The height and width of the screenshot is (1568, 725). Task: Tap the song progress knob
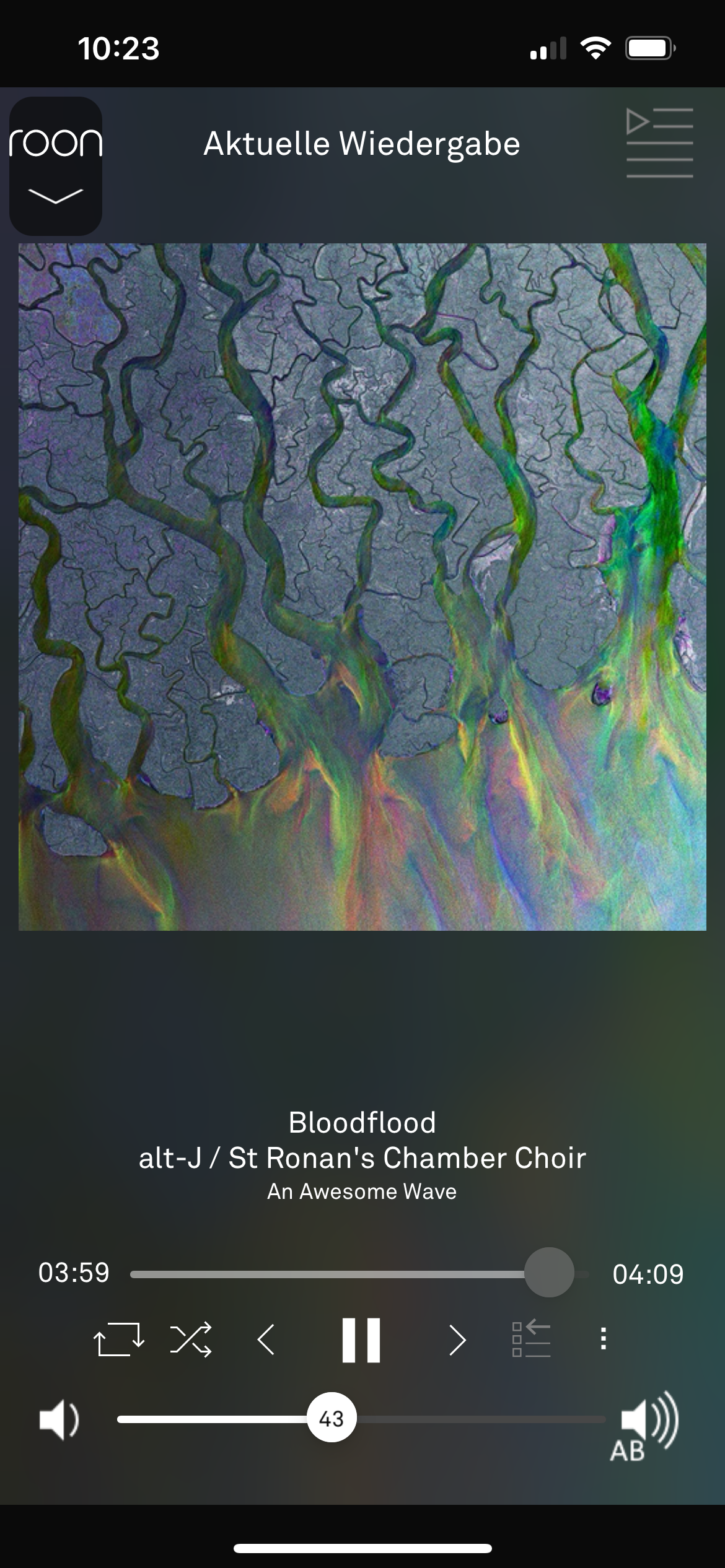click(549, 1273)
